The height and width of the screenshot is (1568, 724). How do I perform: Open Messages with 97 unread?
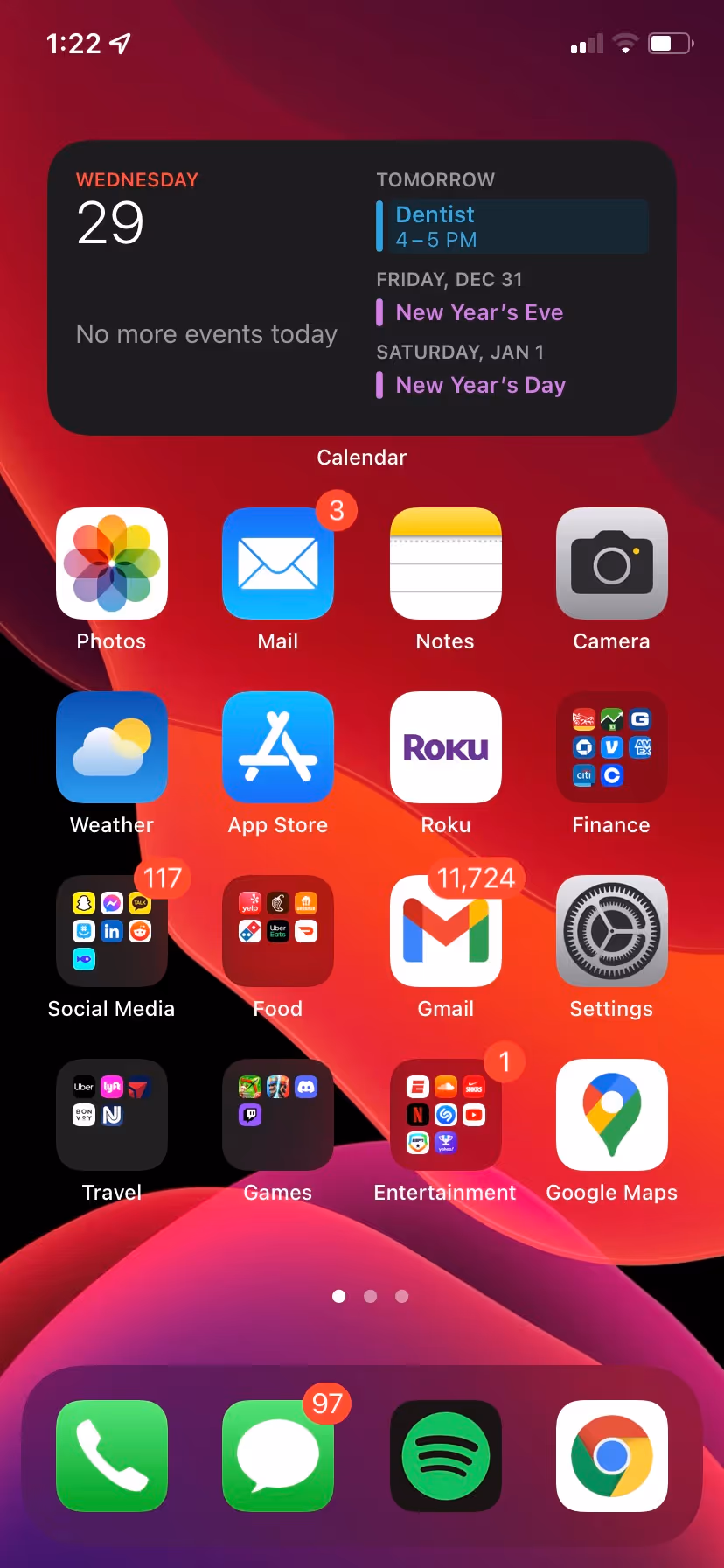[x=278, y=1456]
